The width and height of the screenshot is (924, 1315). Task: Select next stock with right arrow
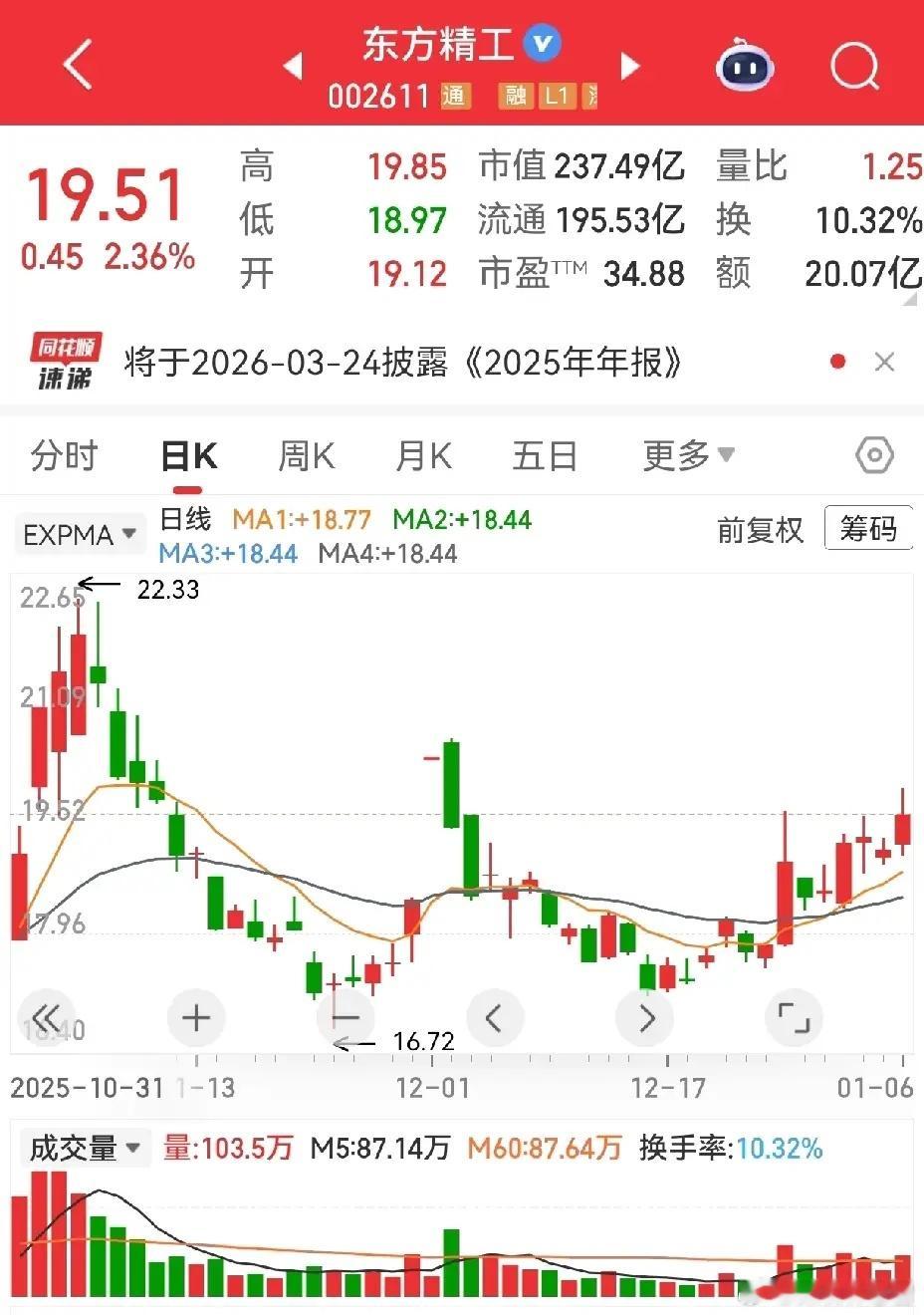629,64
